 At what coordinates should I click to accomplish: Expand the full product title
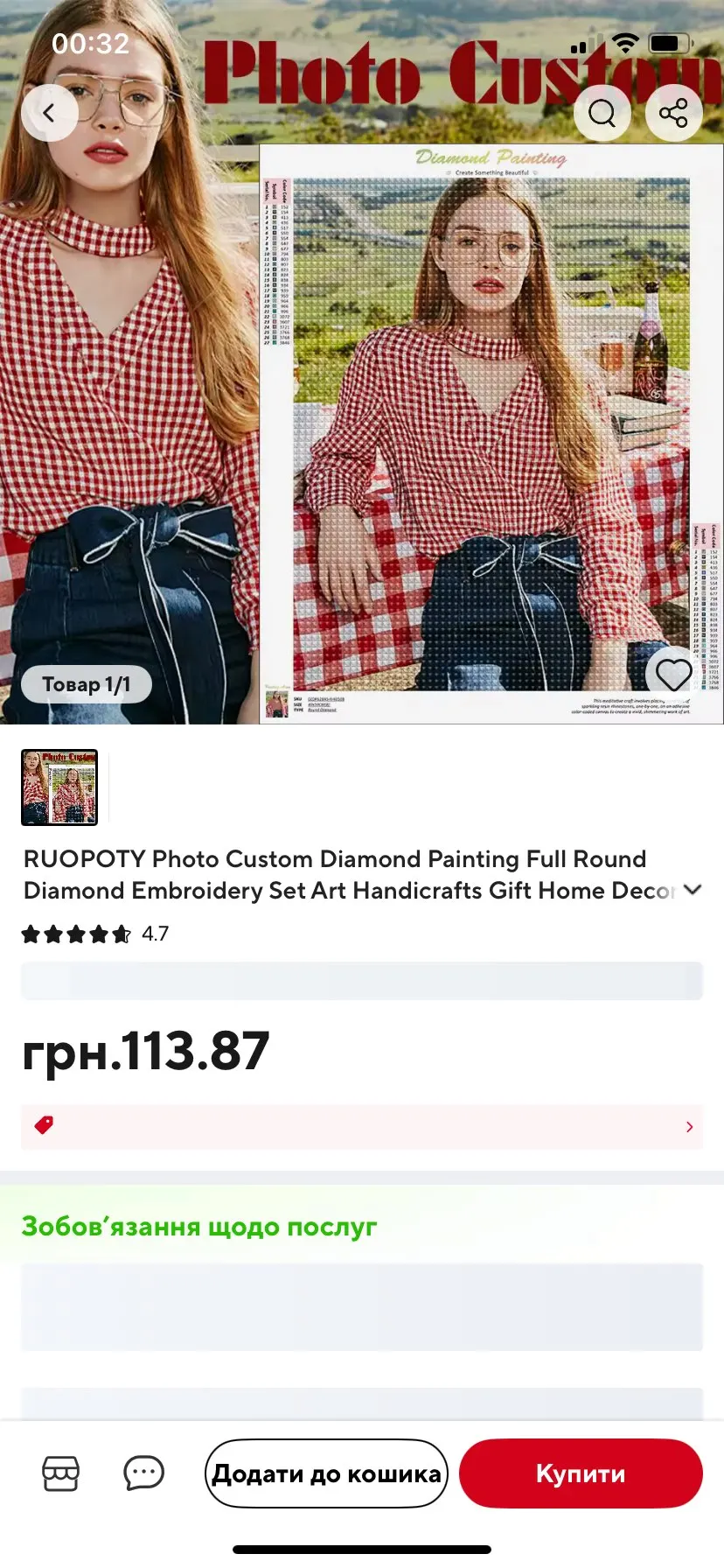click(x=693, y=890)
